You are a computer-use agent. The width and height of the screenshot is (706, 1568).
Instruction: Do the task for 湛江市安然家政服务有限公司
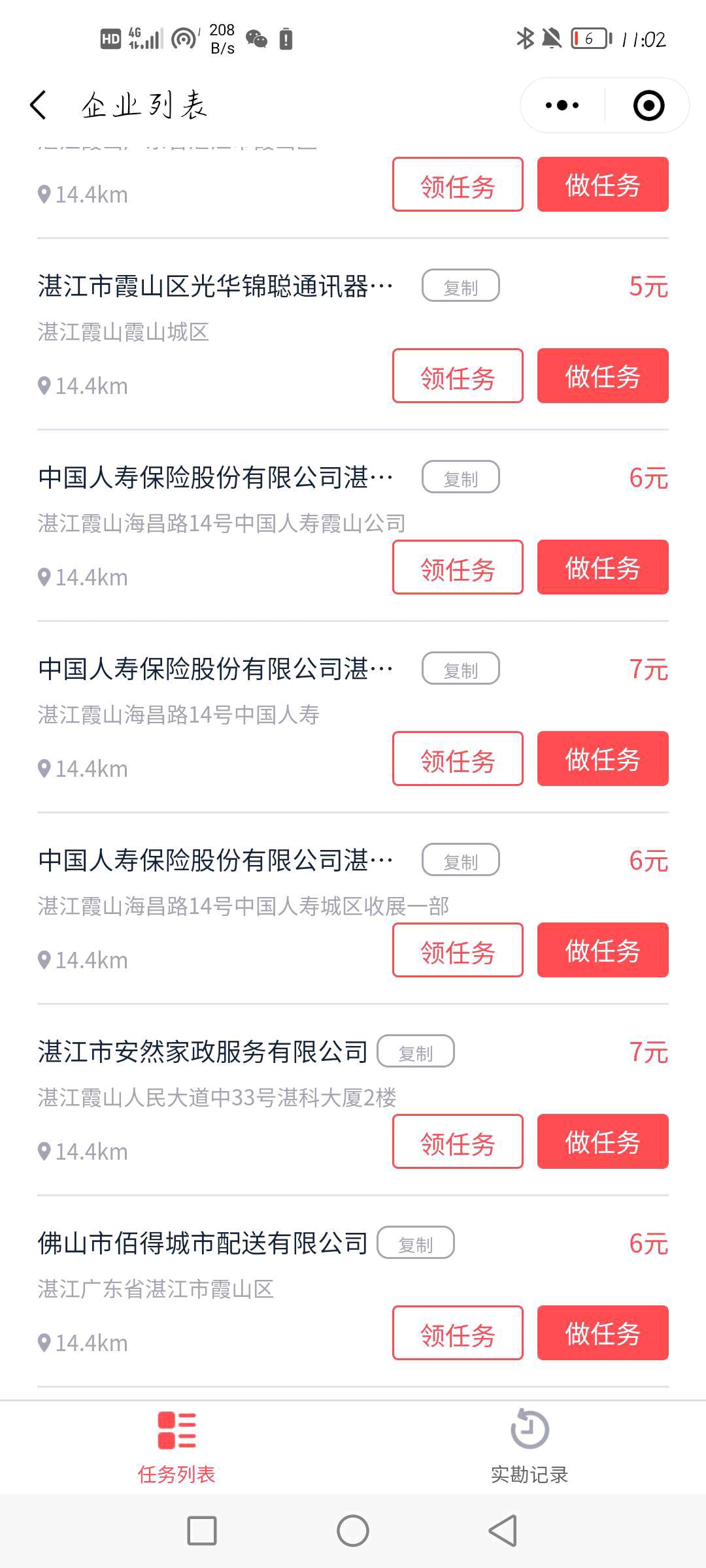pos(603,1141)
